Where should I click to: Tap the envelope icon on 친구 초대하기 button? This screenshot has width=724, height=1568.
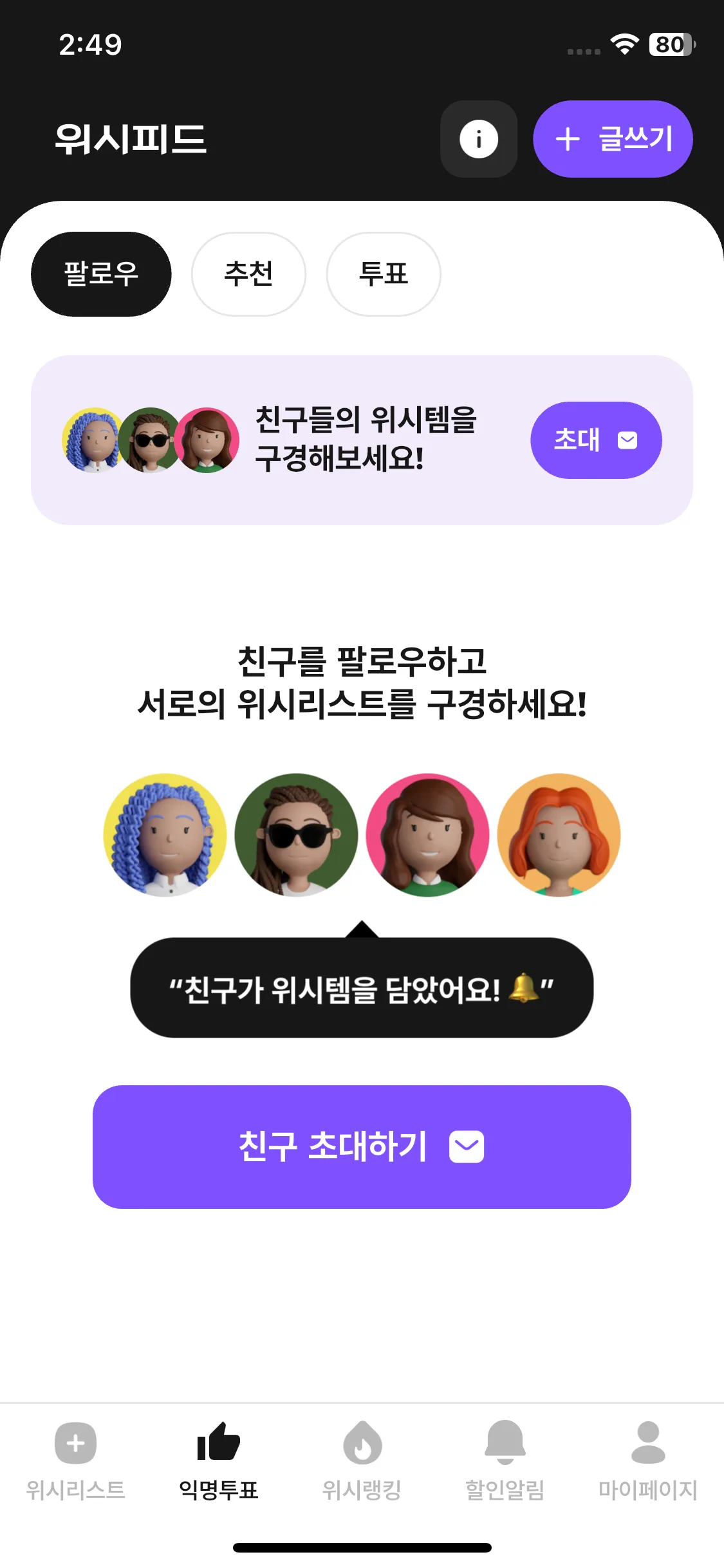[x=465, y=1146]
